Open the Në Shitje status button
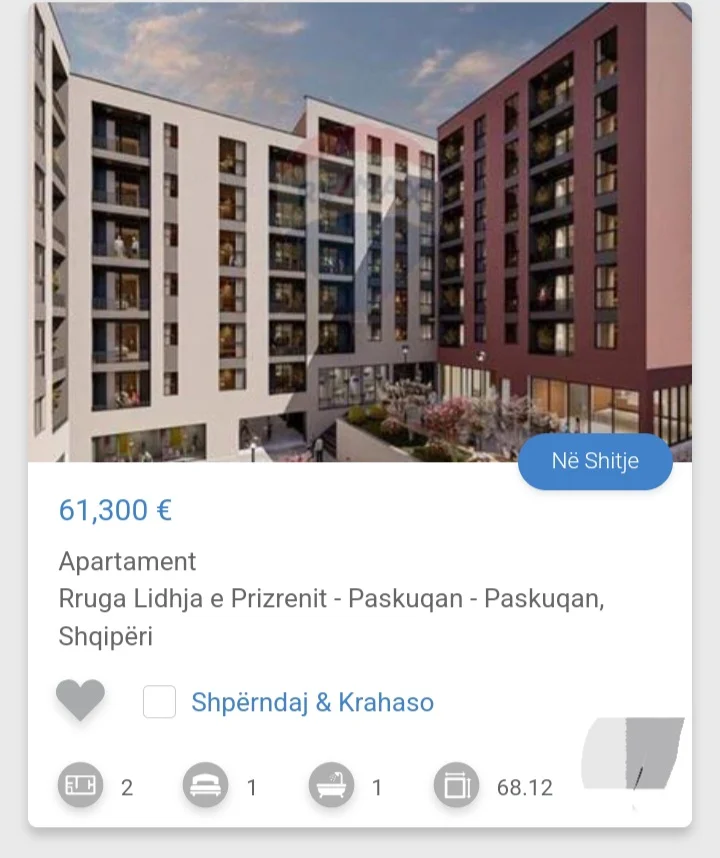Image resolution: width=720 pixels, height=858 pixels. pyautogui.click(x=595, y=461)
